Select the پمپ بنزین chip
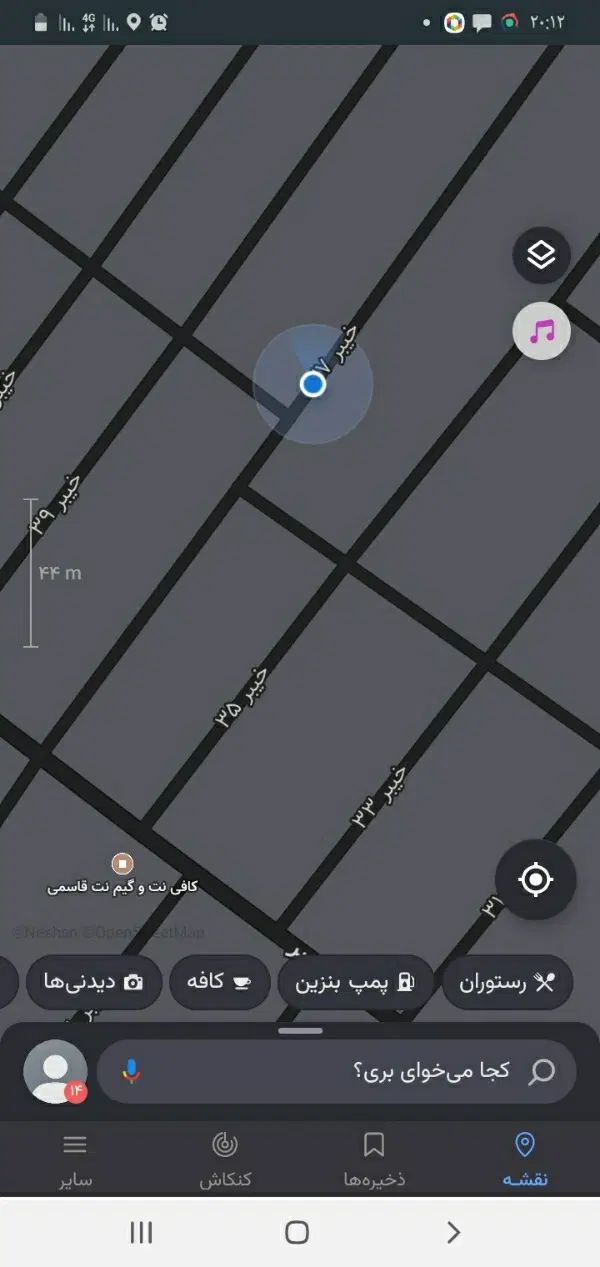The height and width of the screenshot is (1267, 600). [355, 982]
